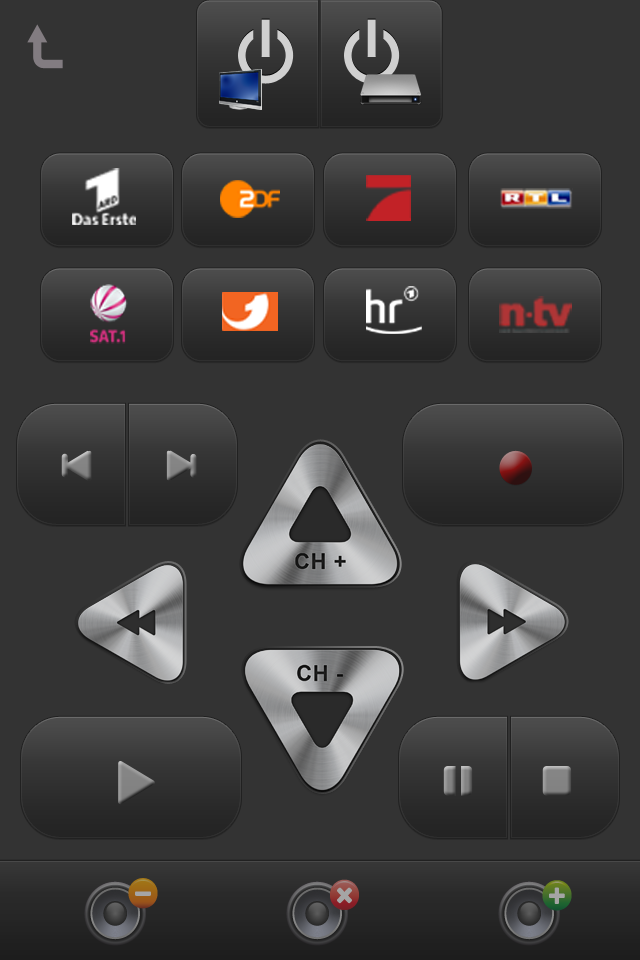Toggle the TV power button
Viewport: 640px width, 960px height.
(258, 64)
